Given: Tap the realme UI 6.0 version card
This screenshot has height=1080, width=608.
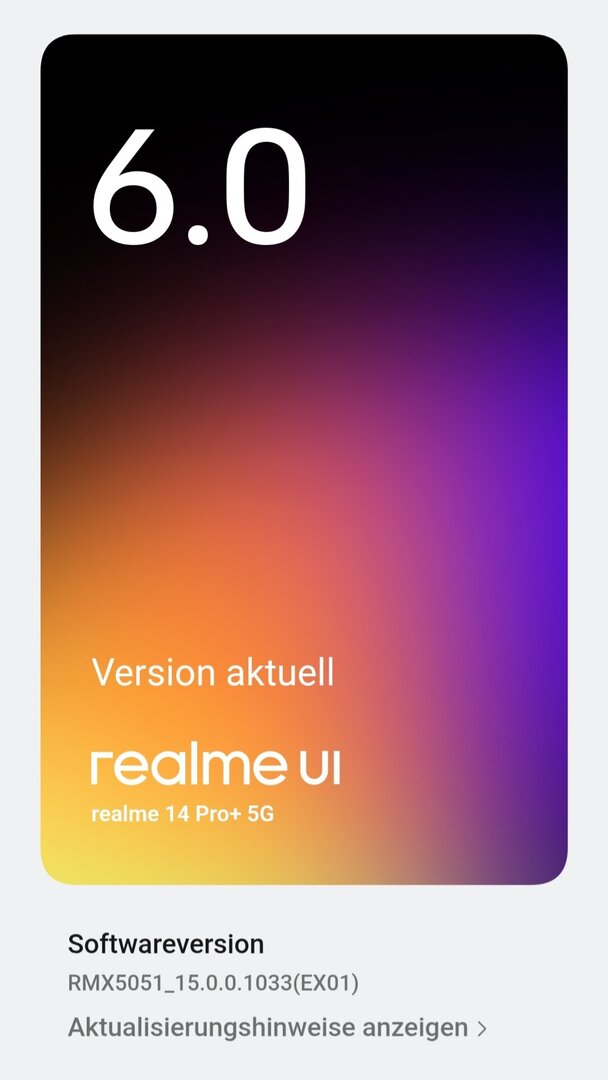Looking at the screenshot, I should (x=304, y=460).
